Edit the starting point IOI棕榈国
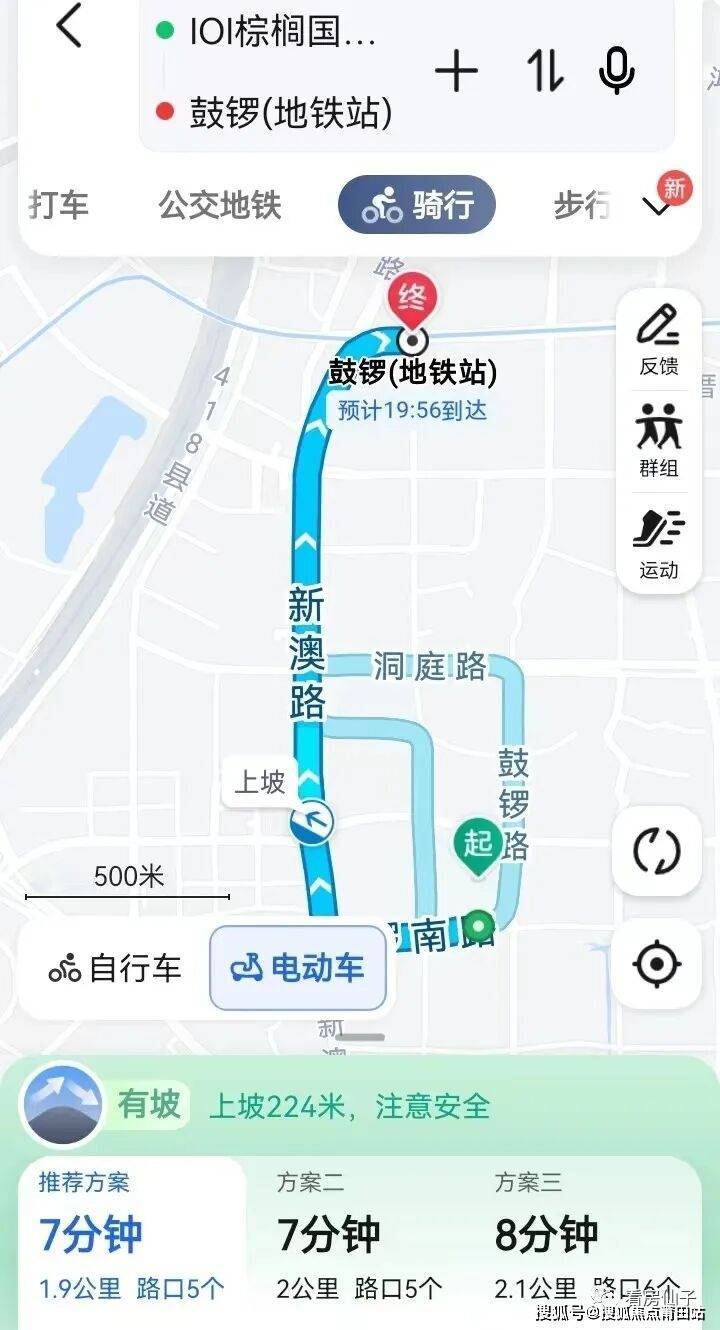The width and height of the screenshot is (720, 1330). (x=282, y=32)
